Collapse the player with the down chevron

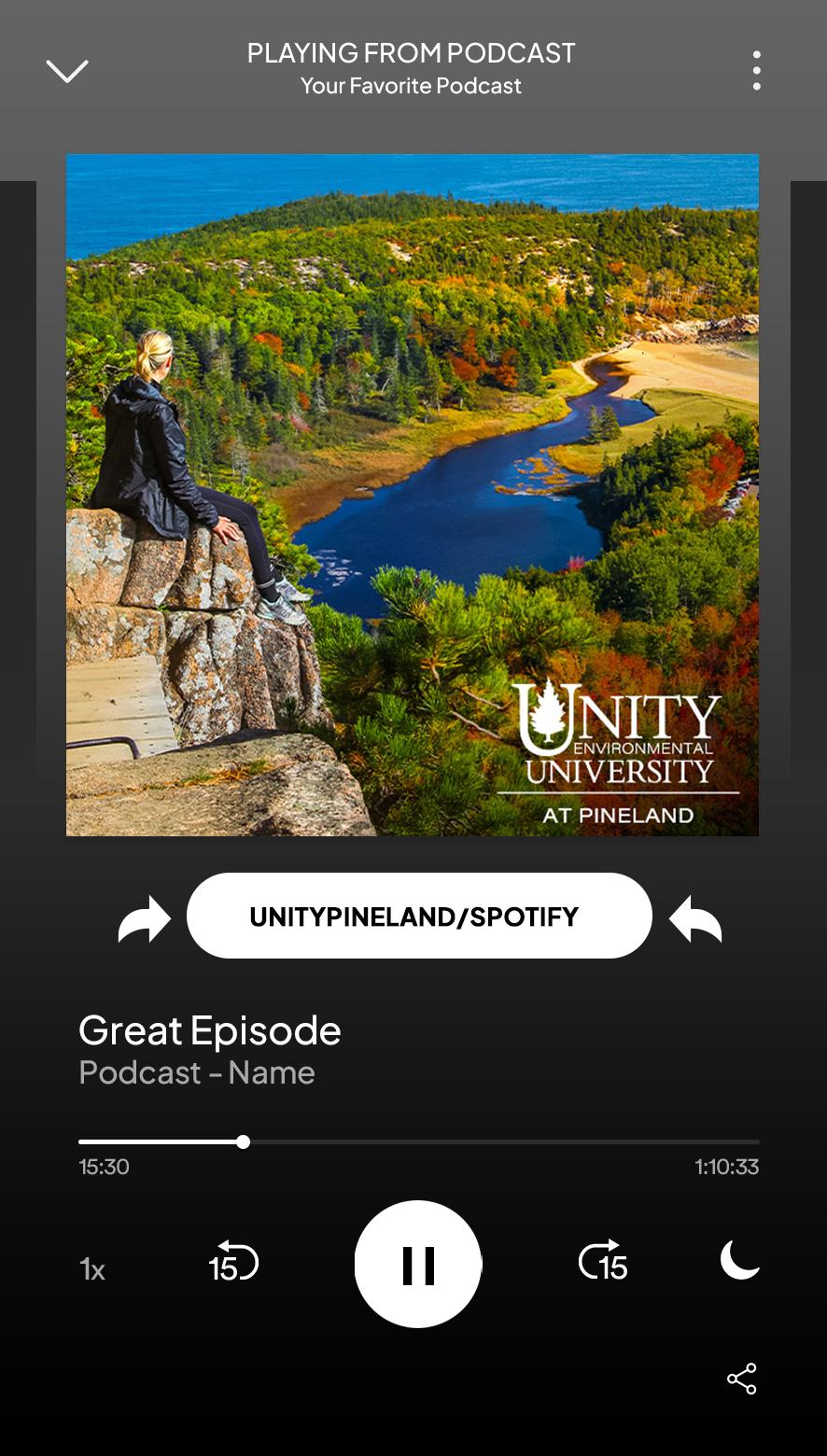tap(66, 71)
